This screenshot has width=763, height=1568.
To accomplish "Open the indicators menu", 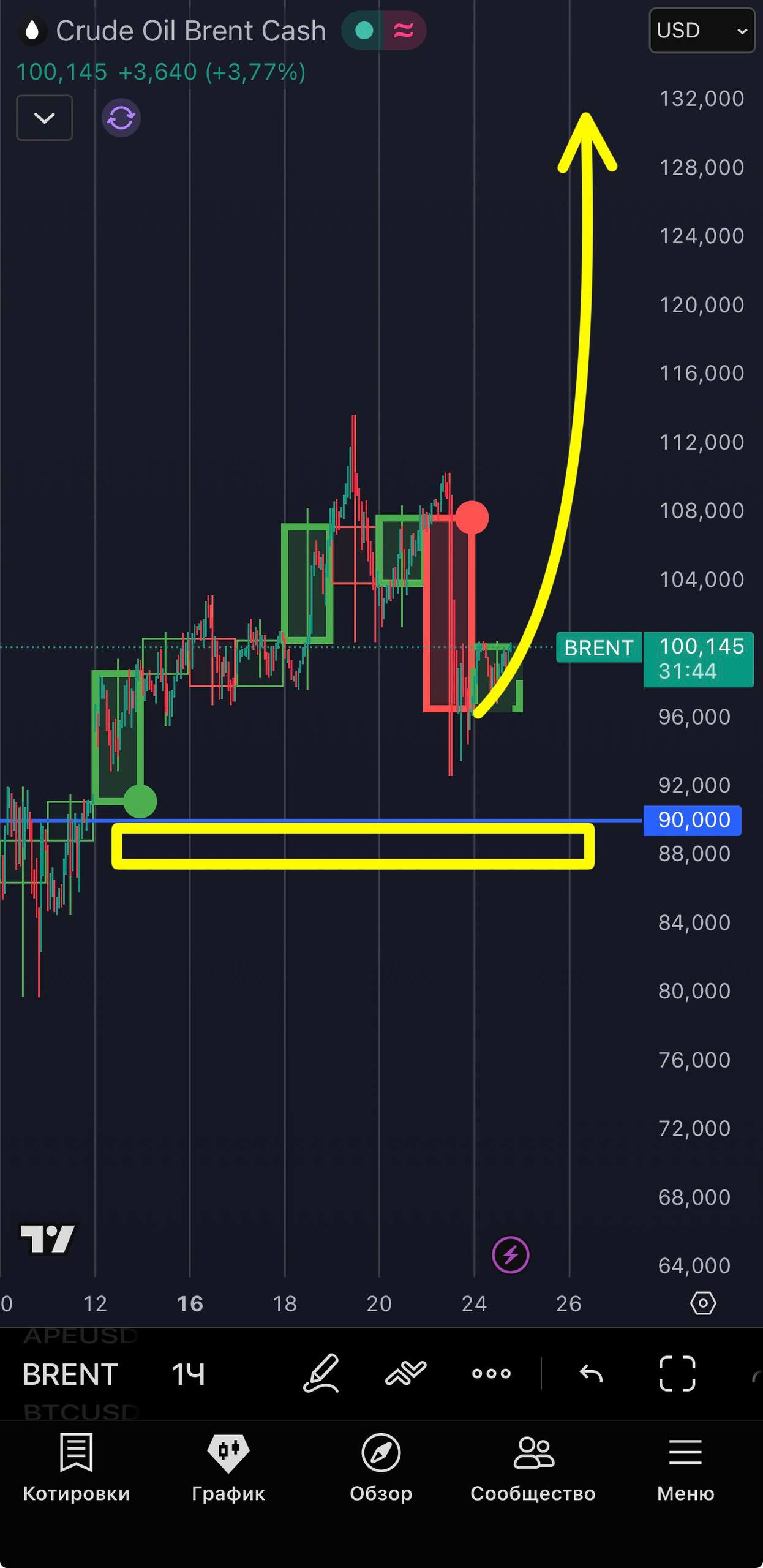I will point(405,1373).
